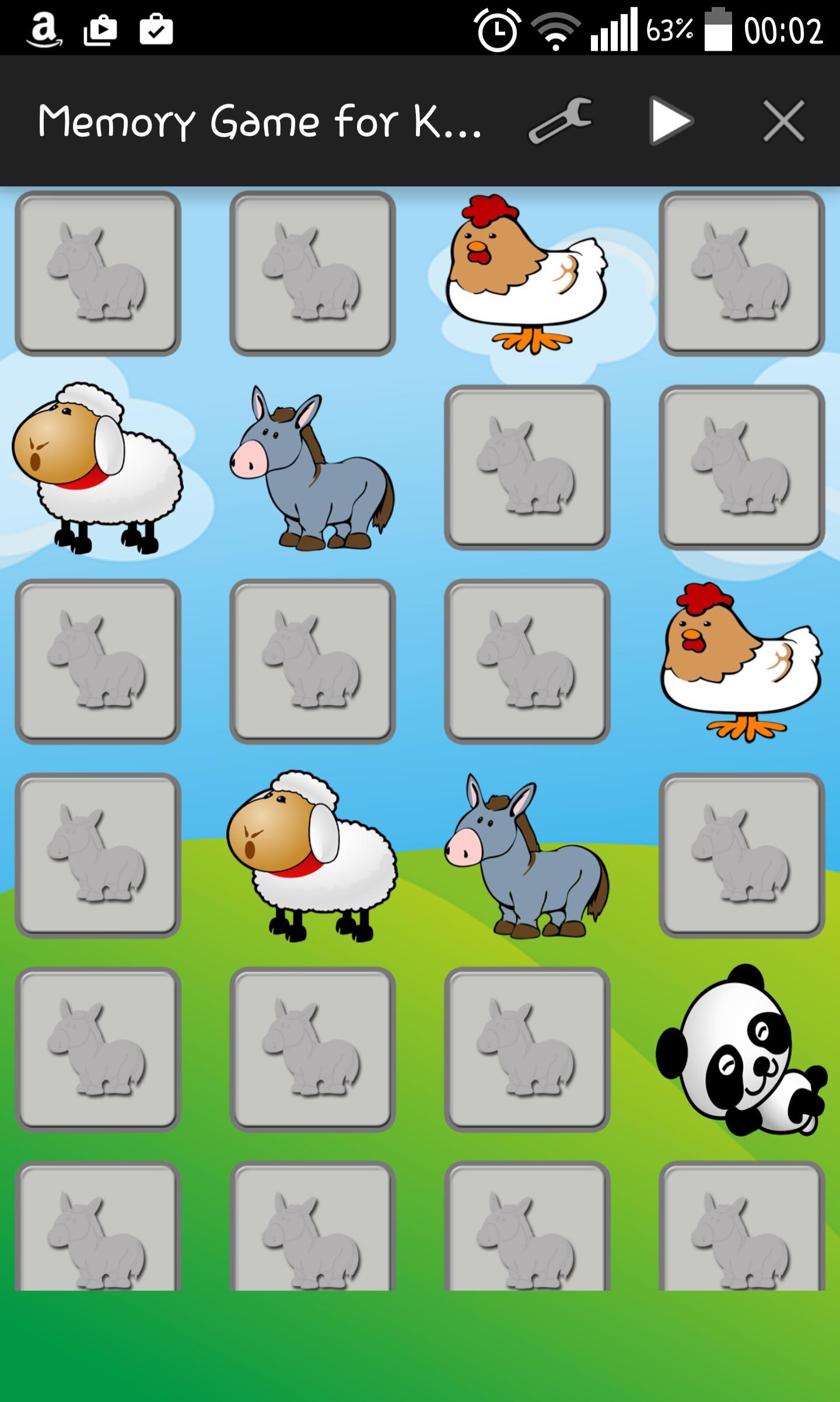Tap the play arrow in the toolbar

pyautogui.click(x=671, y=121)
